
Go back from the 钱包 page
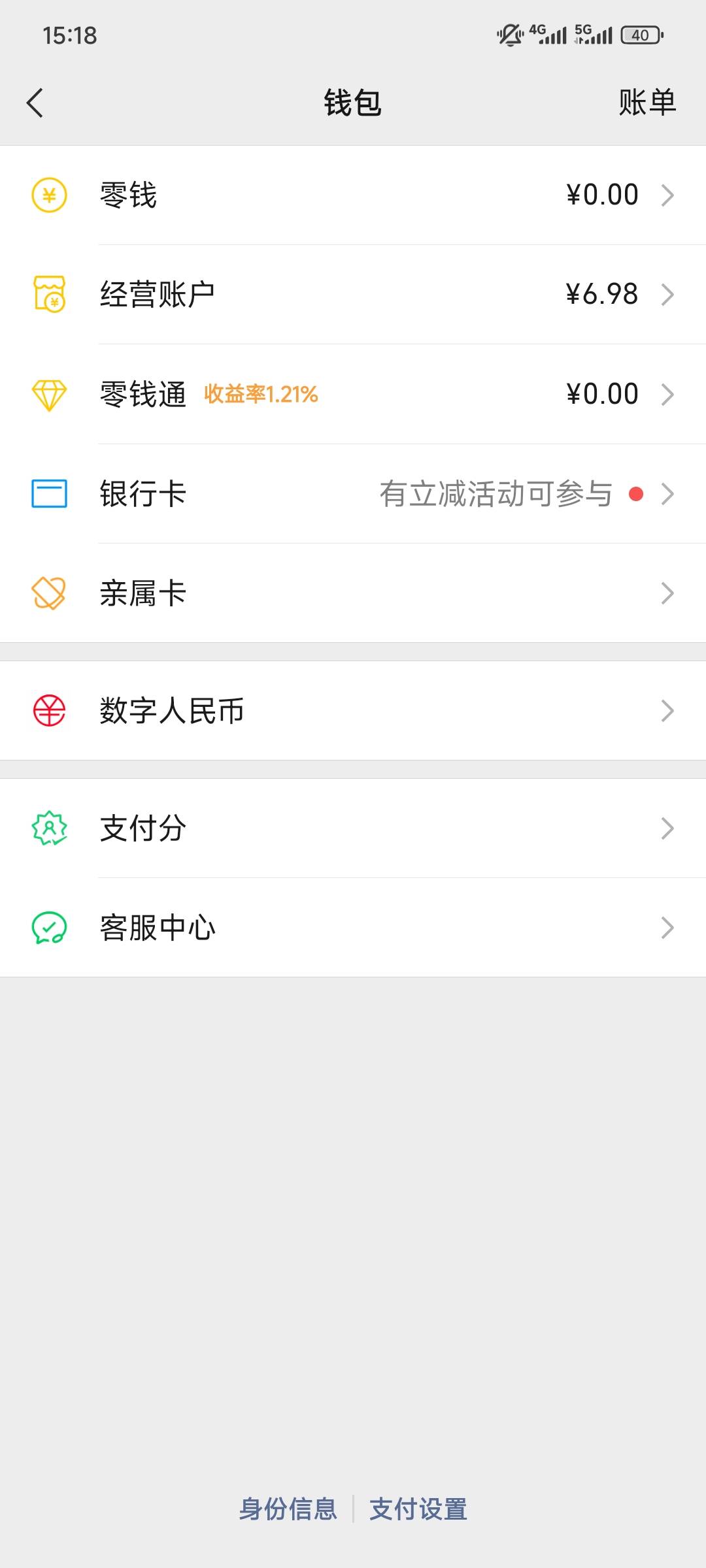[35, 103]
